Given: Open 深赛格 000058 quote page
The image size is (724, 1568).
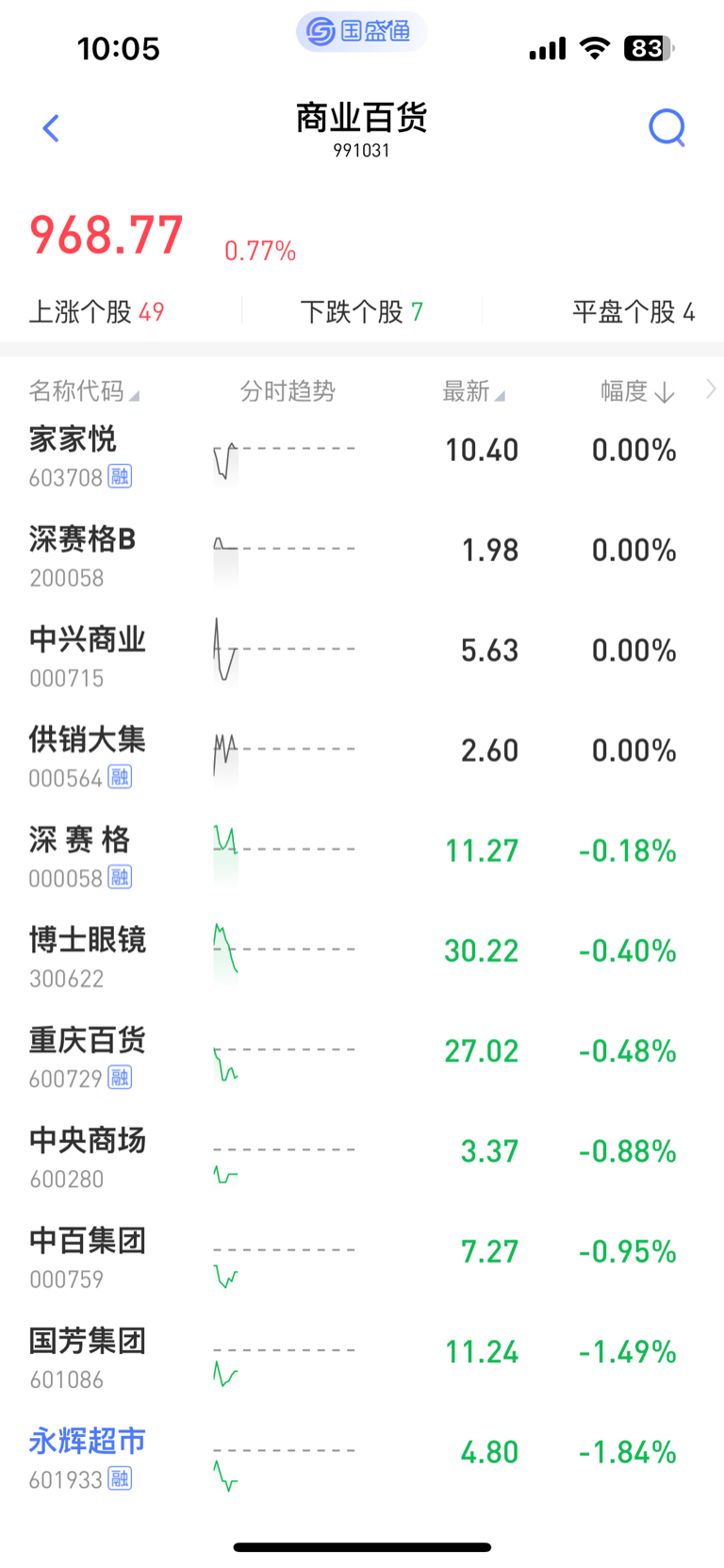Looking at the screenshot, I should tap(362, 857).
